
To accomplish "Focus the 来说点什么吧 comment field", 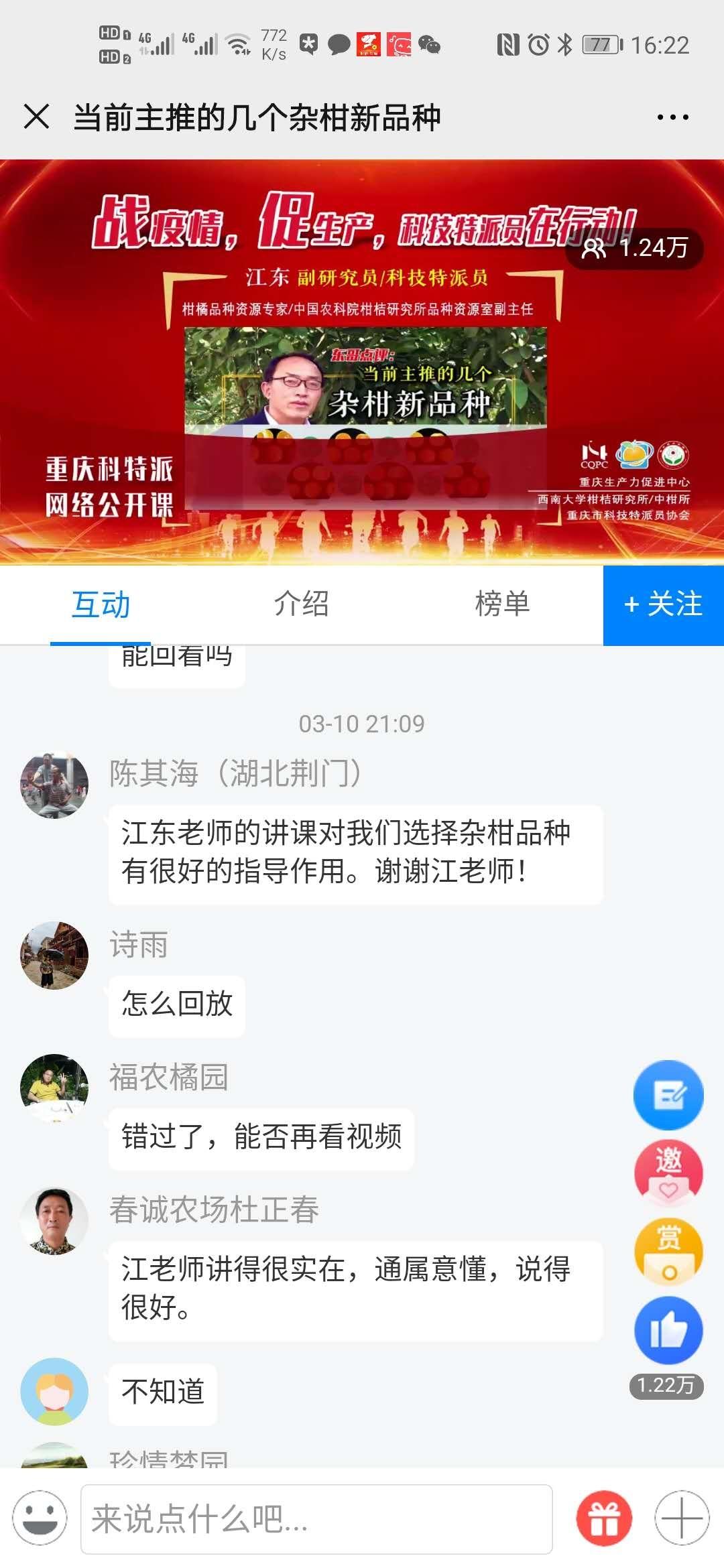I will click(316, 1518).
